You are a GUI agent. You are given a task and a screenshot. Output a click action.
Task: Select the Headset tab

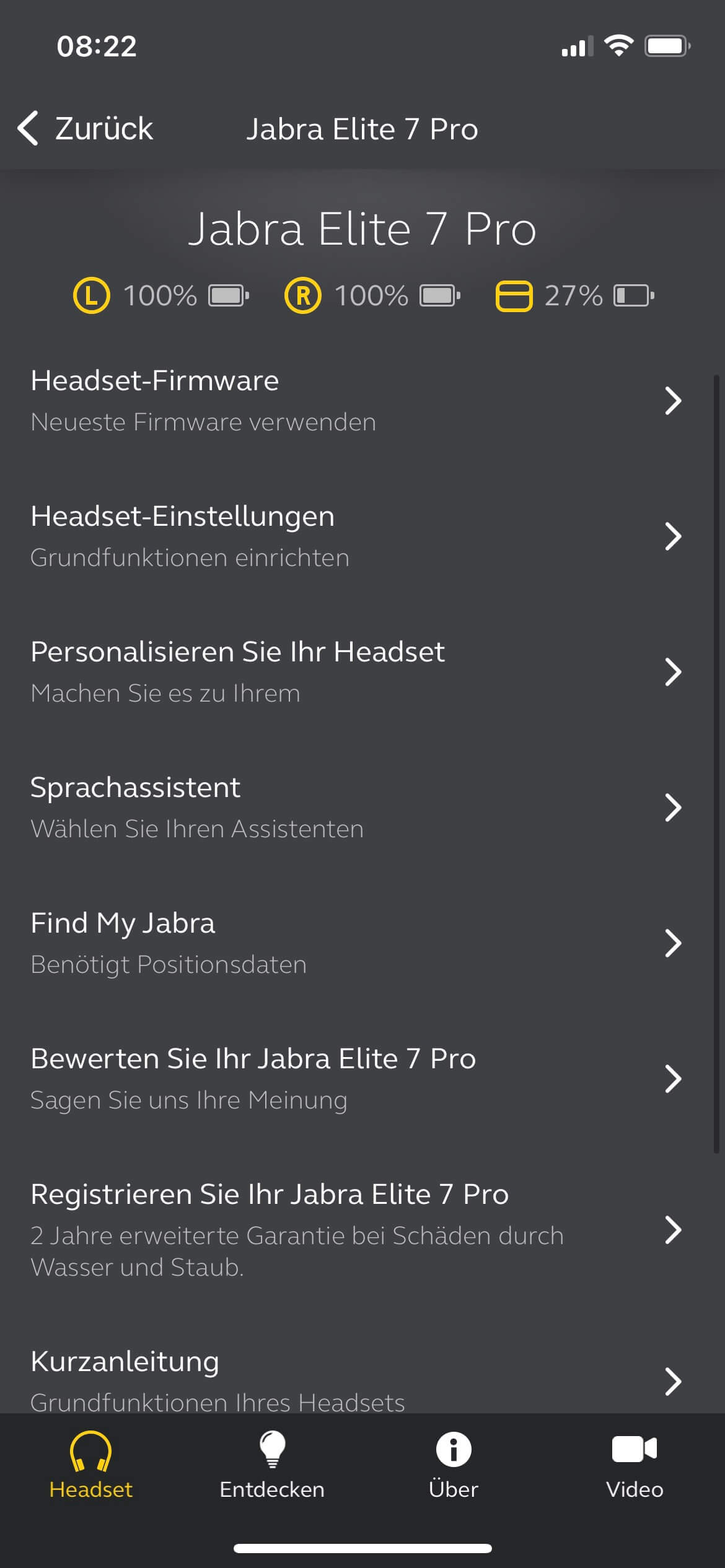[91, 1465]
